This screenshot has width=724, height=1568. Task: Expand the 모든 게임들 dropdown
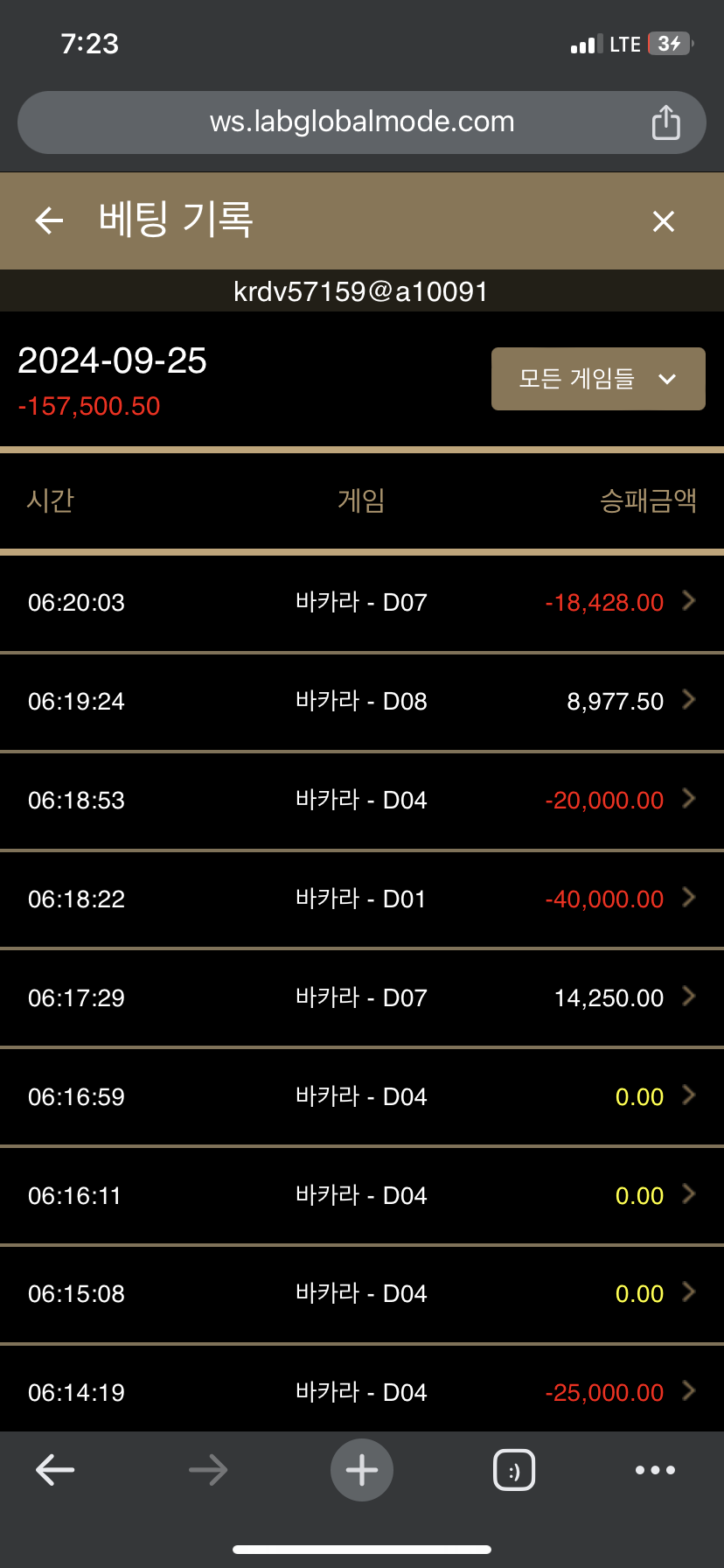pyautogui.click(x=598, y=379)
